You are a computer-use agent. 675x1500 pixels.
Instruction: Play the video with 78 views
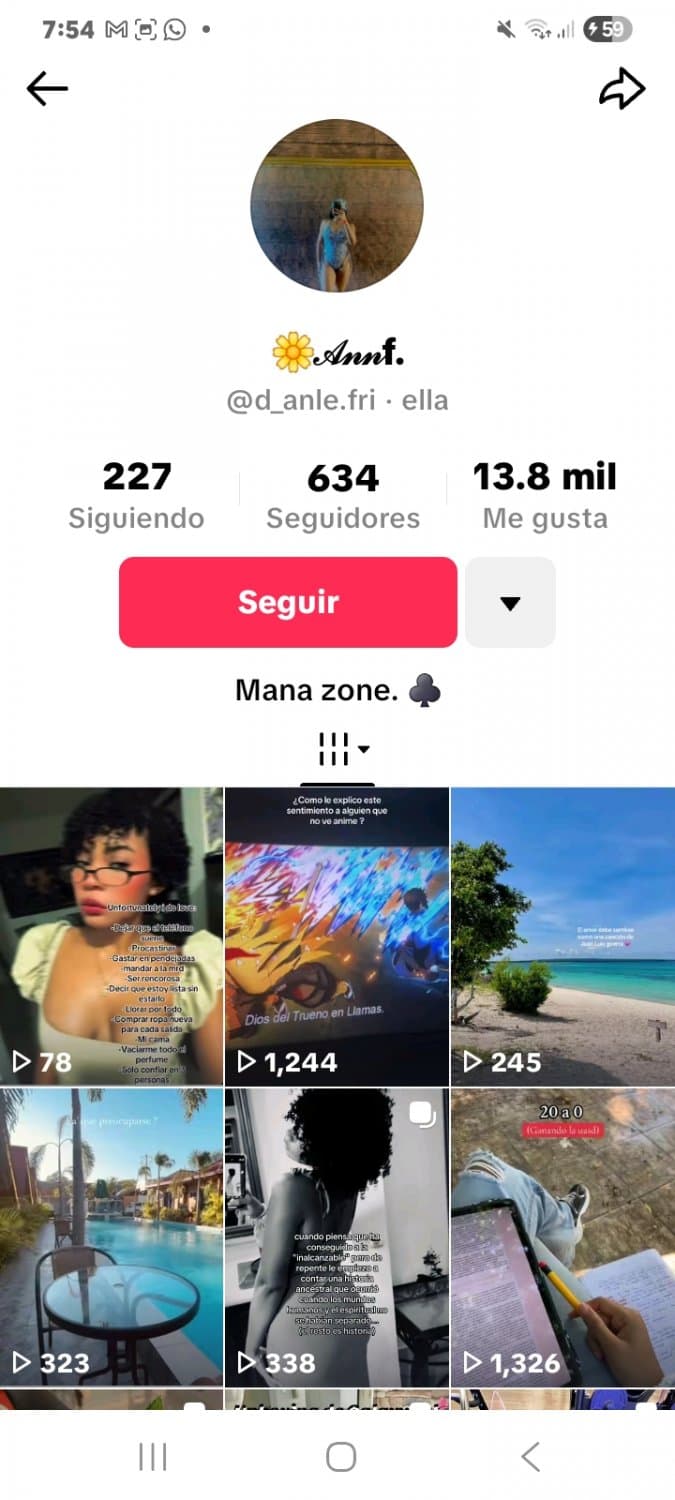(x=111, y=935)
